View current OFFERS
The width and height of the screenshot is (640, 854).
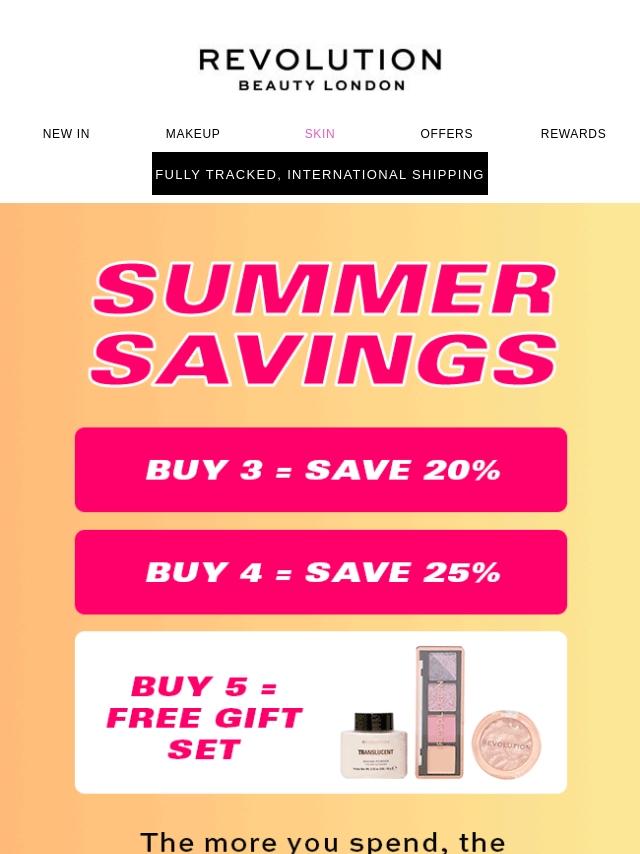pos(446,134)
